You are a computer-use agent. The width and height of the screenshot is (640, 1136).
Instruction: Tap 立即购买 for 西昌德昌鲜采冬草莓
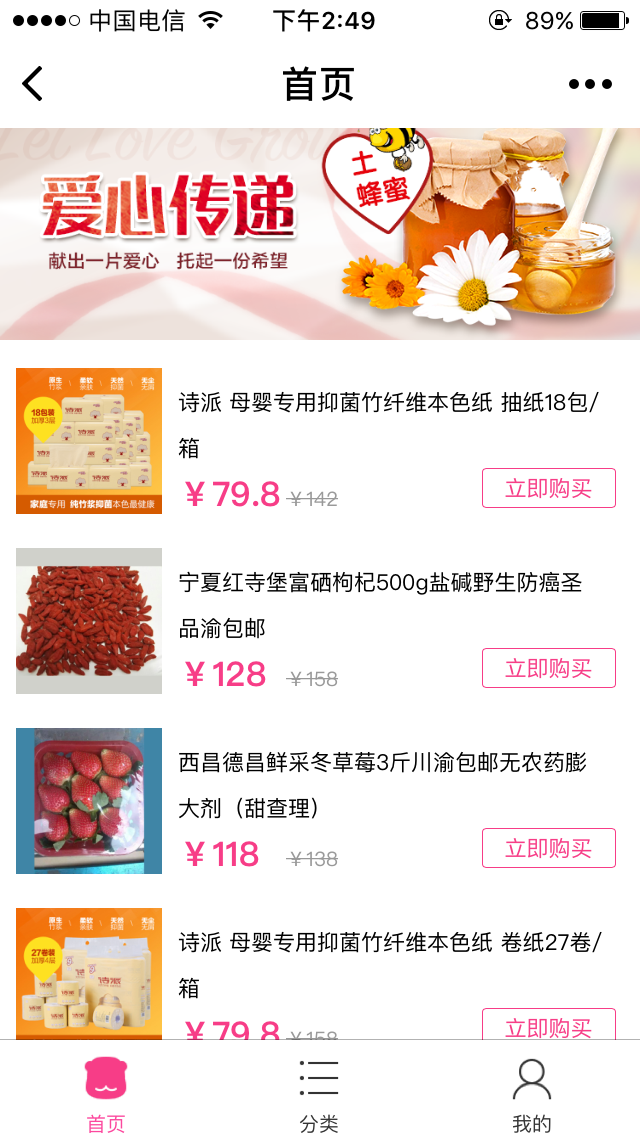548,848
